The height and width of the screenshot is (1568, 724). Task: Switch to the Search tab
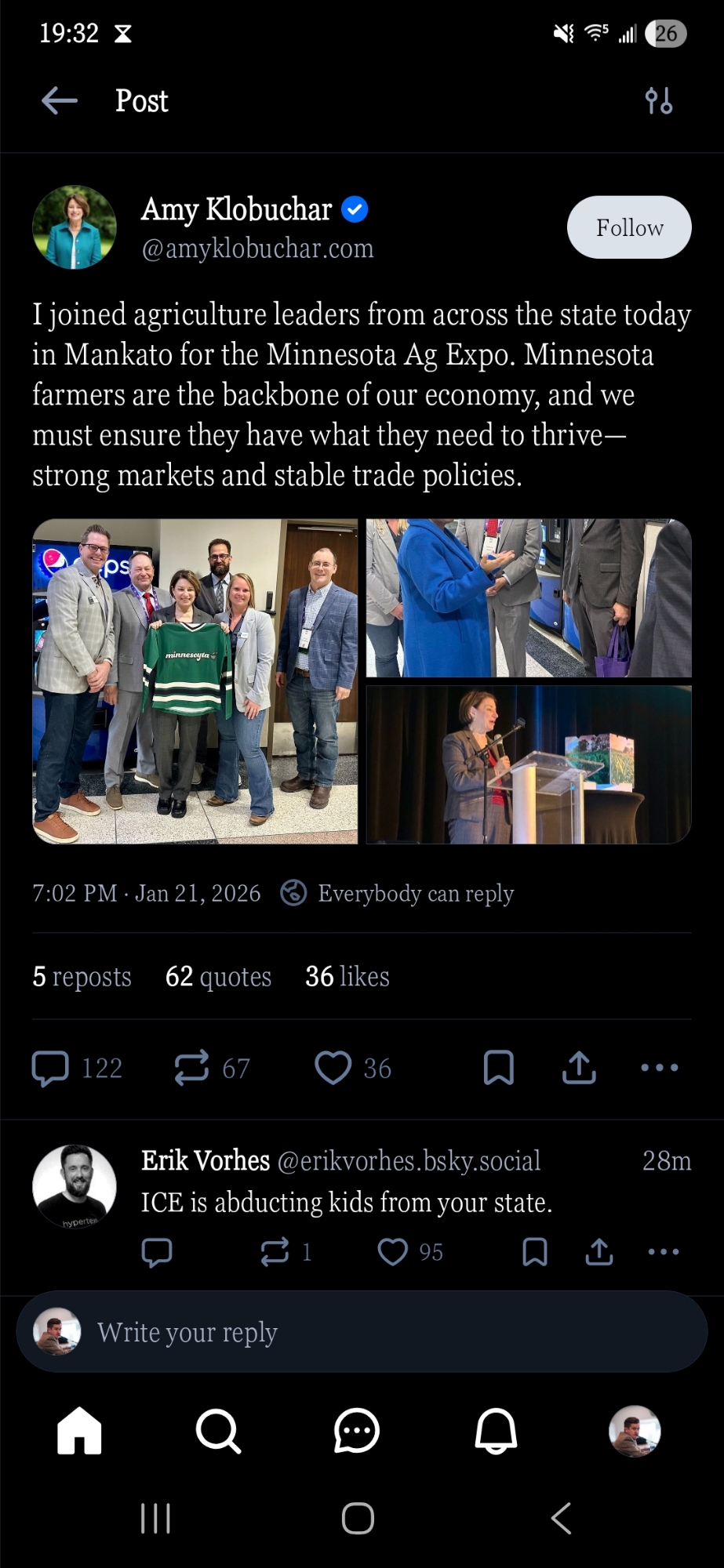click(218, 1432)
